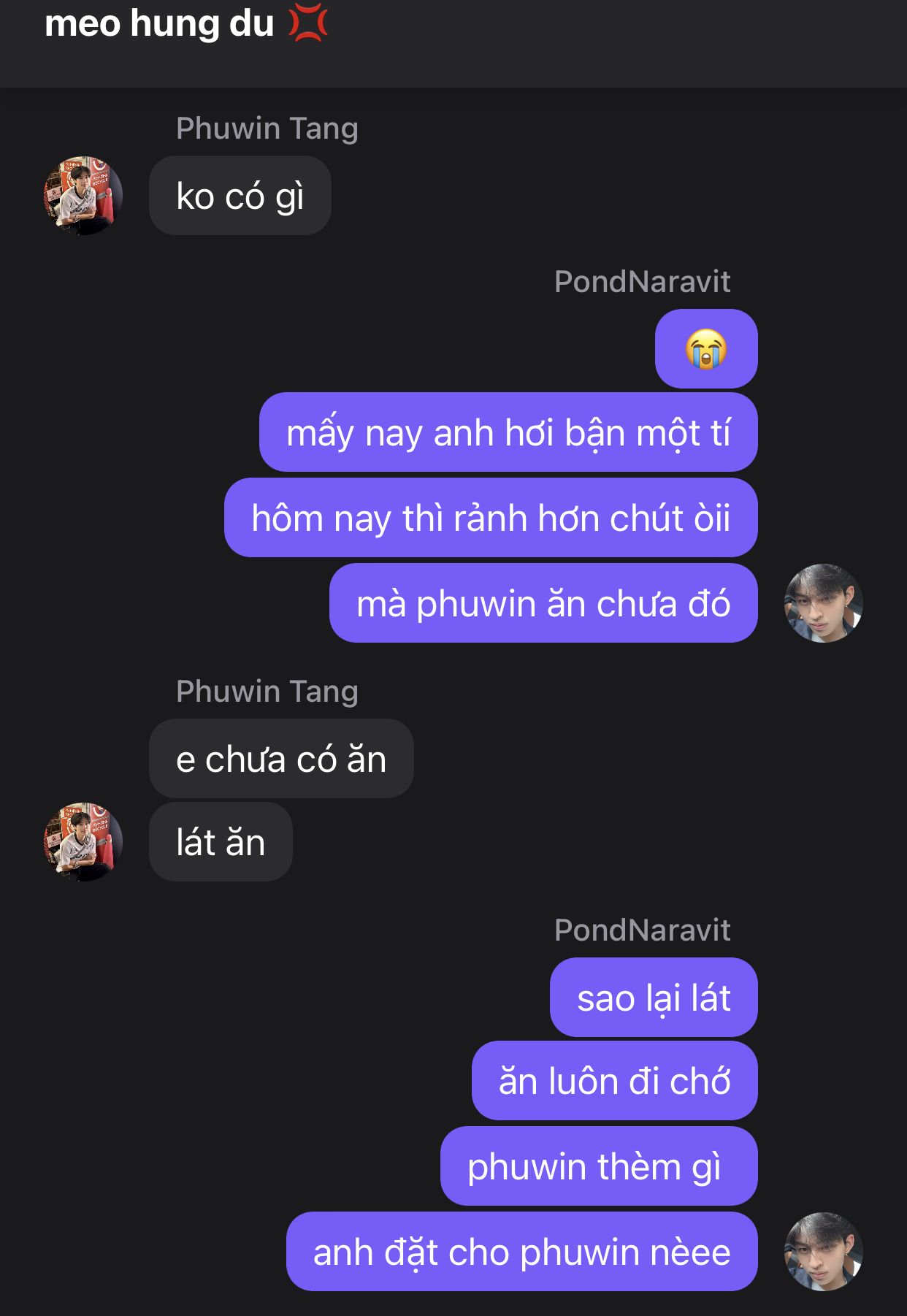Image resolution: width=907 pixels, height=1316 pixels.
Task: Open Phuwin Tang's avatar beside "ko có gì"
Action: point(83,196)
